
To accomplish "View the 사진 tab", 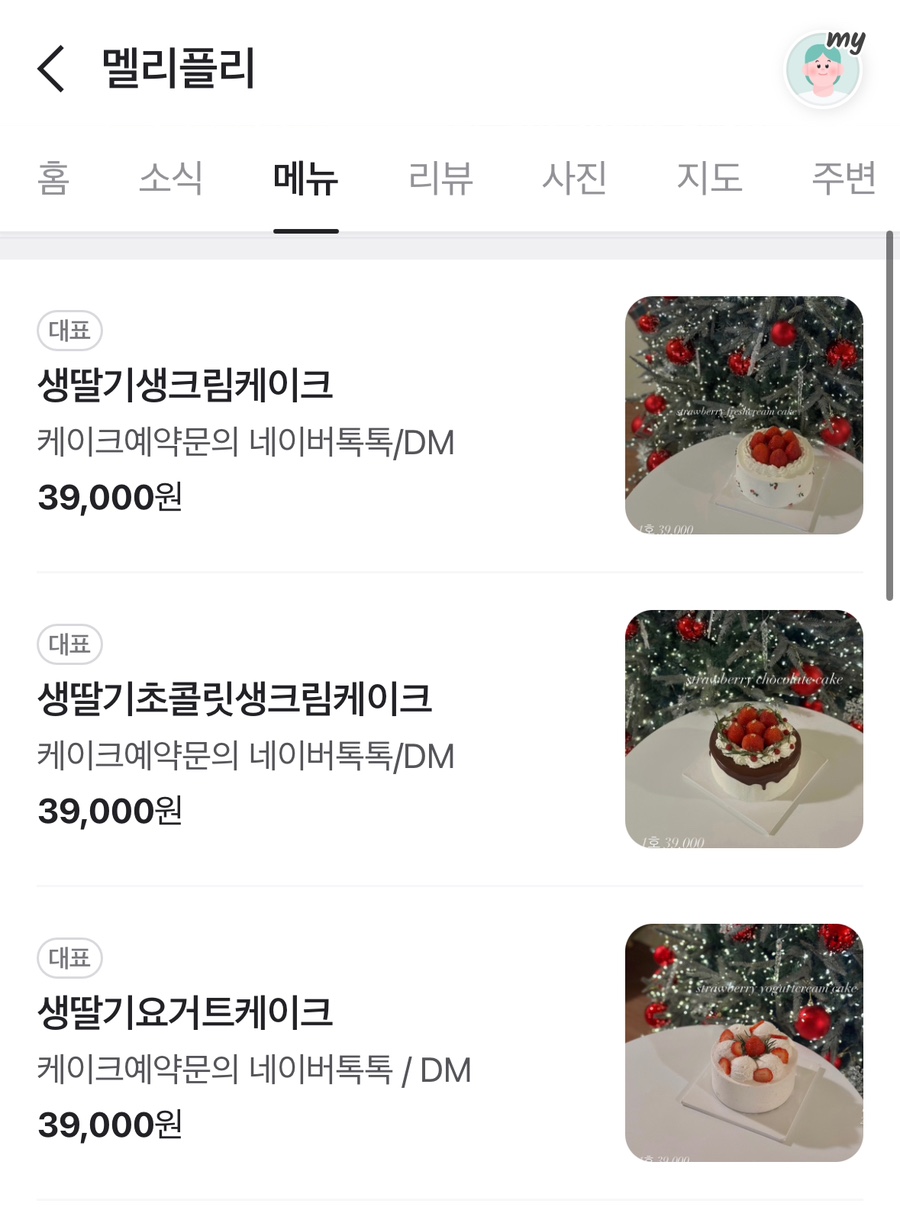I will point(575,179).
